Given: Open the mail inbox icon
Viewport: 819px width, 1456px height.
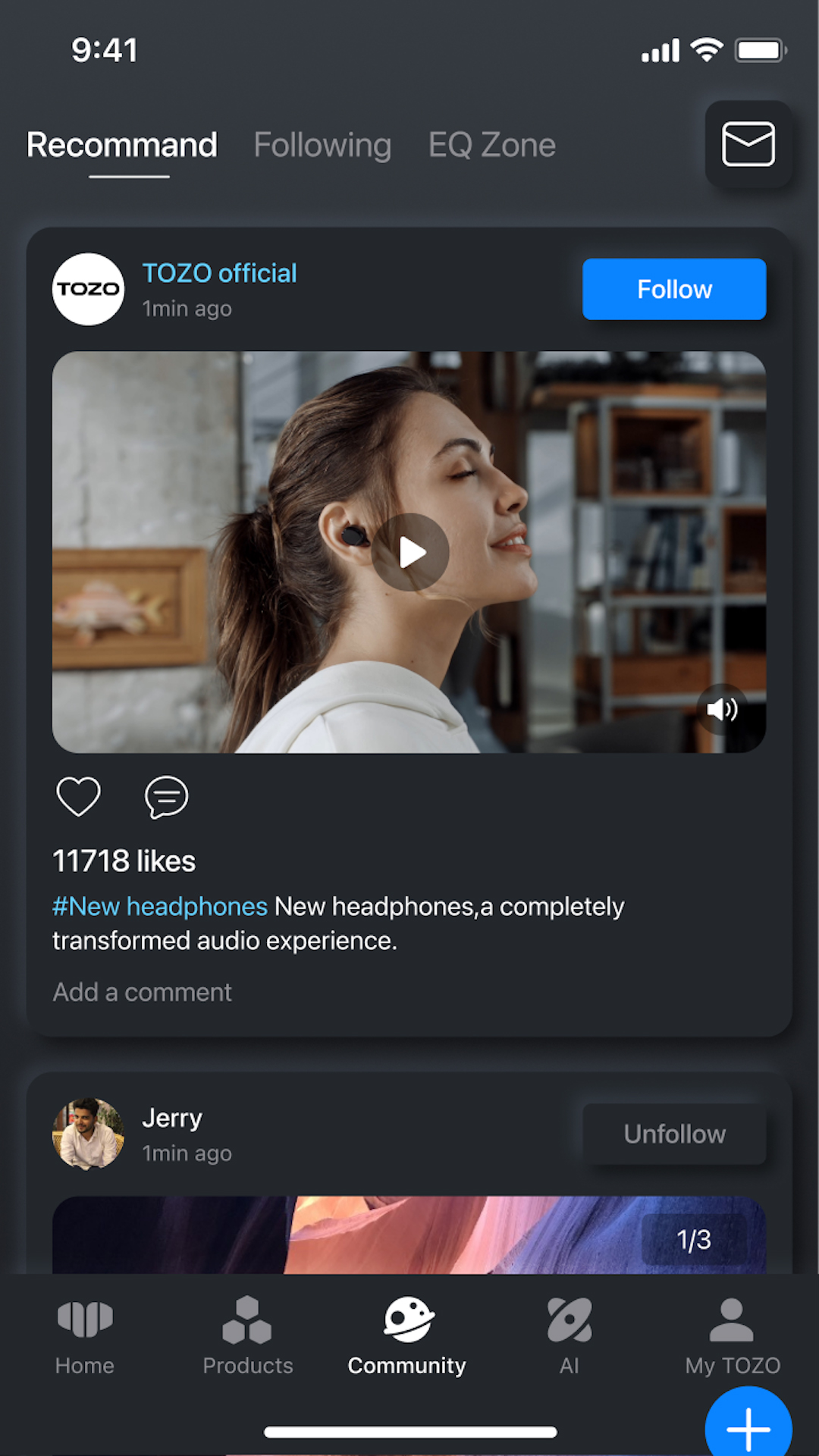Looking at the screenshot, I should [x=748, y=144].
